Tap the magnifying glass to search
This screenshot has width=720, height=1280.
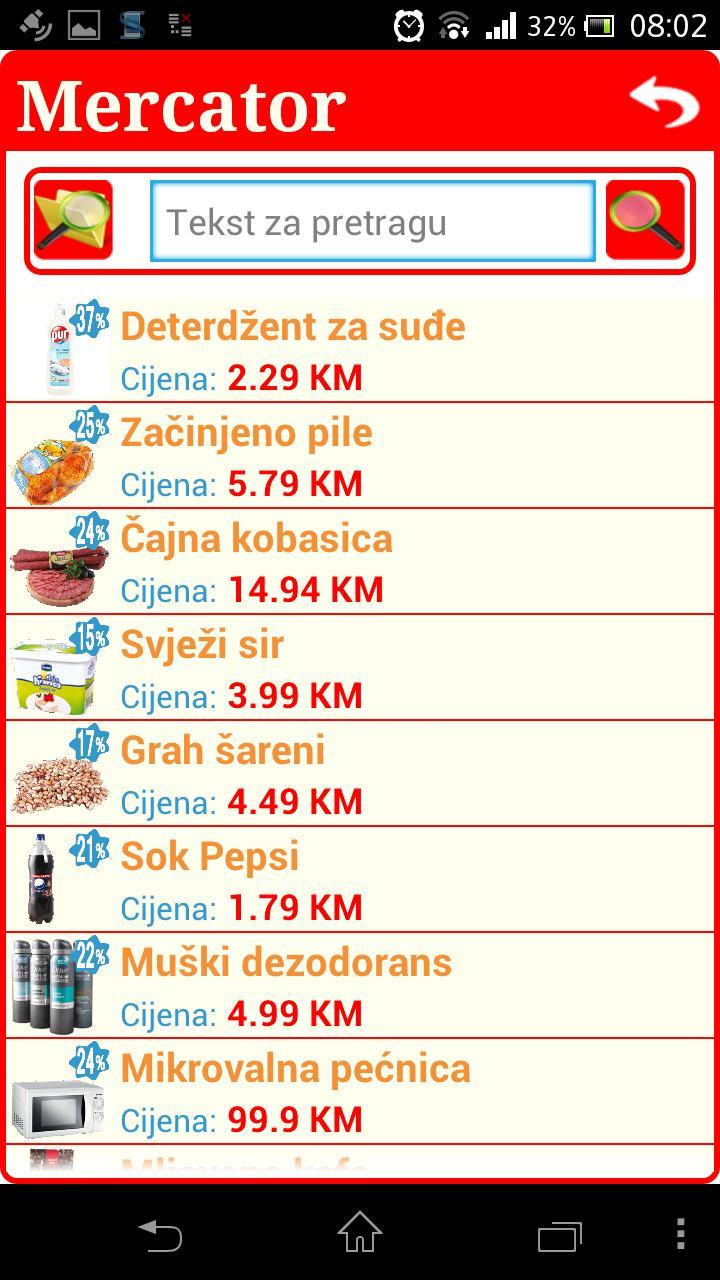pos(646,218)
